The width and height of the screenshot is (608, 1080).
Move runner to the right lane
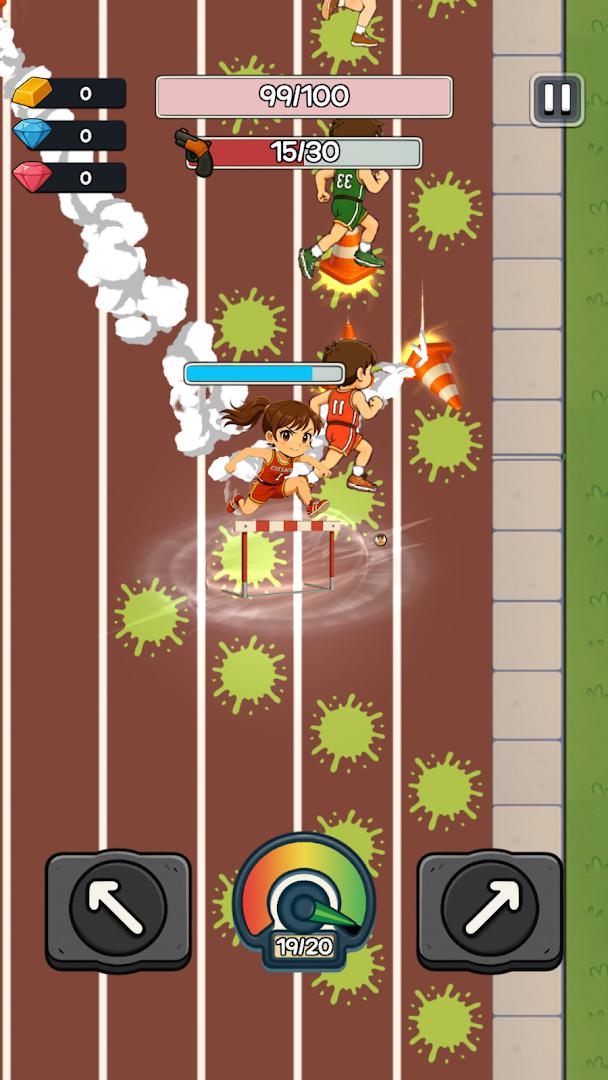pos(489,908)
